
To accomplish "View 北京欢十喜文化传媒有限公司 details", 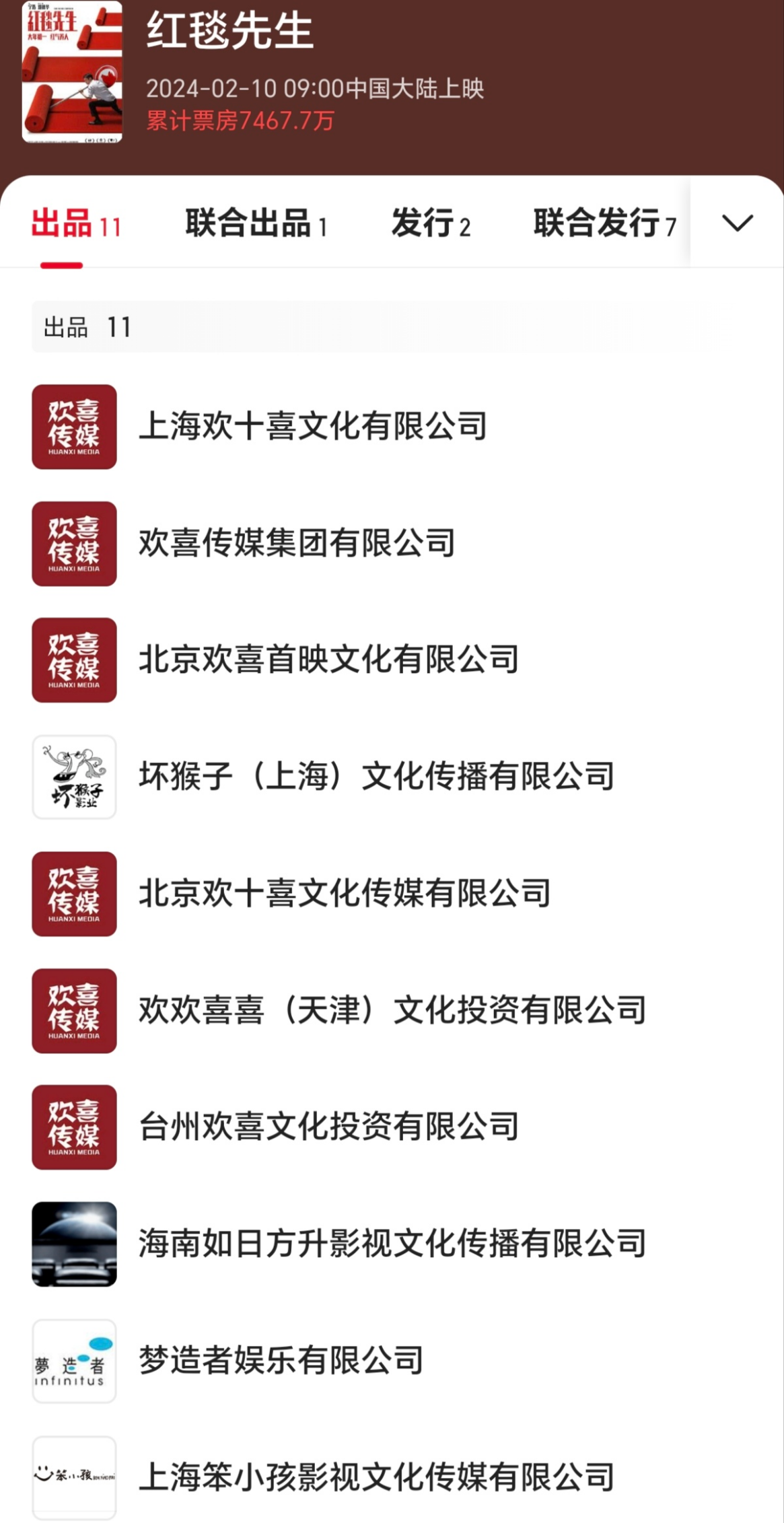I will click(x=345, y=894).
